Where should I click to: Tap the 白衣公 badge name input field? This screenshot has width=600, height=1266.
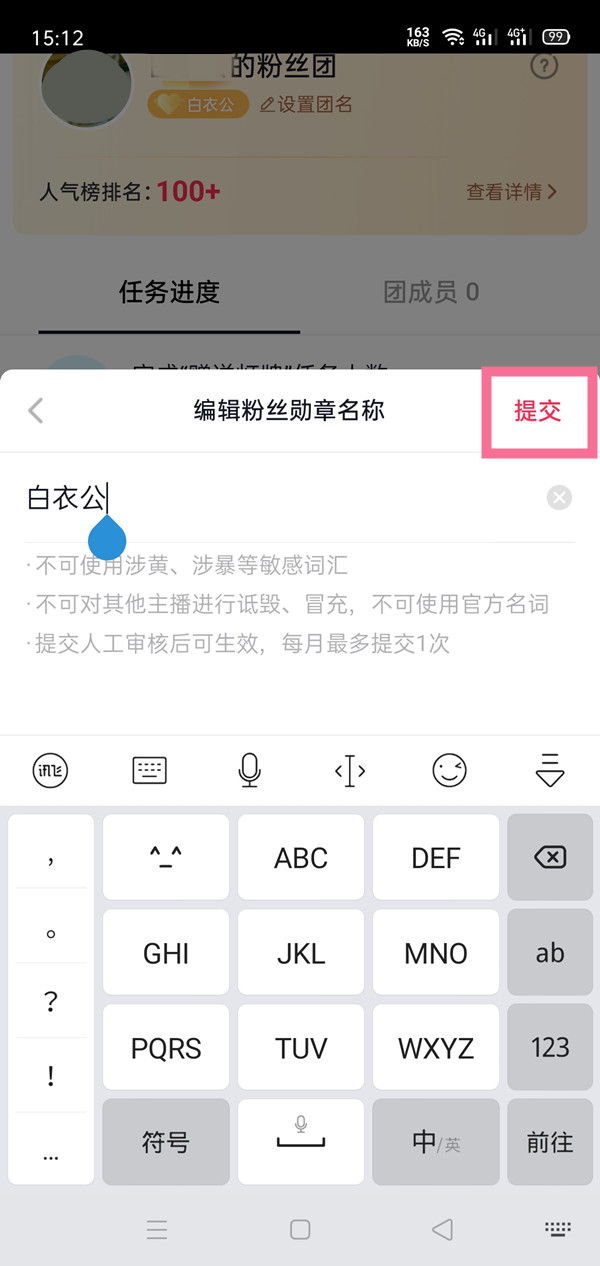pos(280,497)
